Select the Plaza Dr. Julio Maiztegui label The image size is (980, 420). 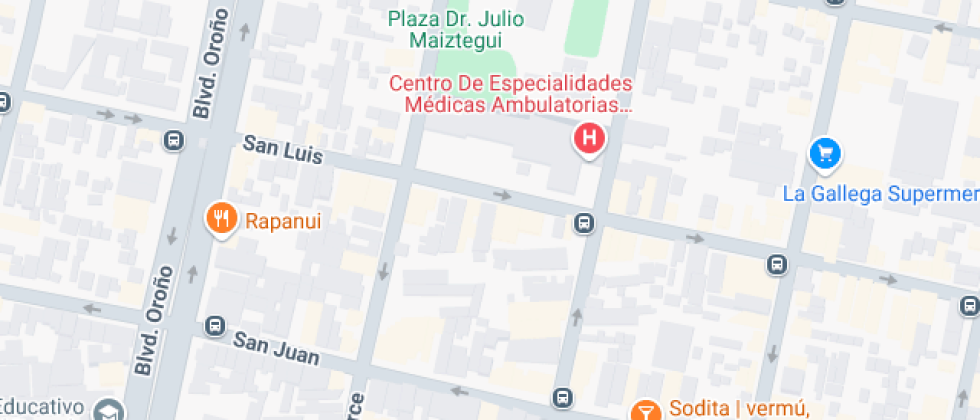455,29
